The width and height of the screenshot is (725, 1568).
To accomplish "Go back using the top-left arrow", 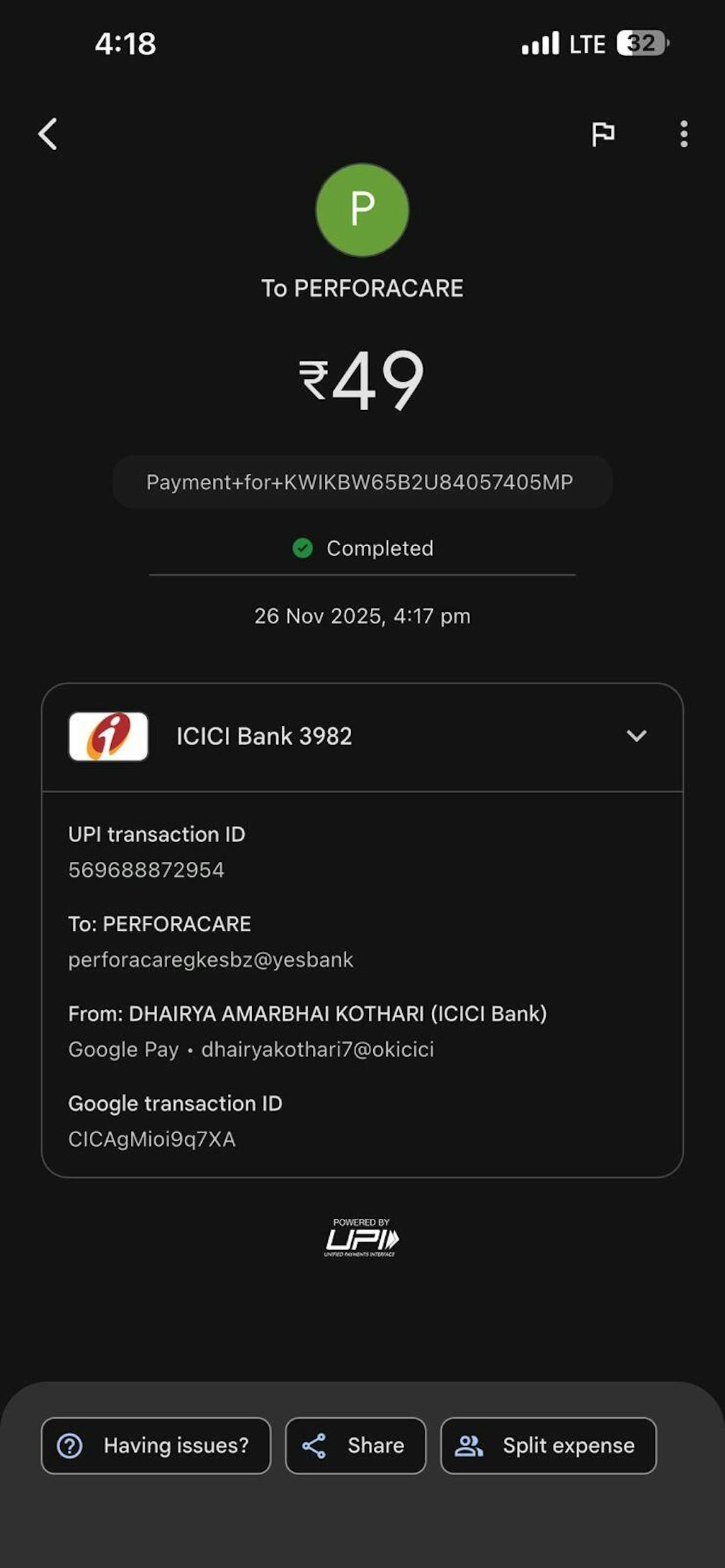I will point(48,134).
